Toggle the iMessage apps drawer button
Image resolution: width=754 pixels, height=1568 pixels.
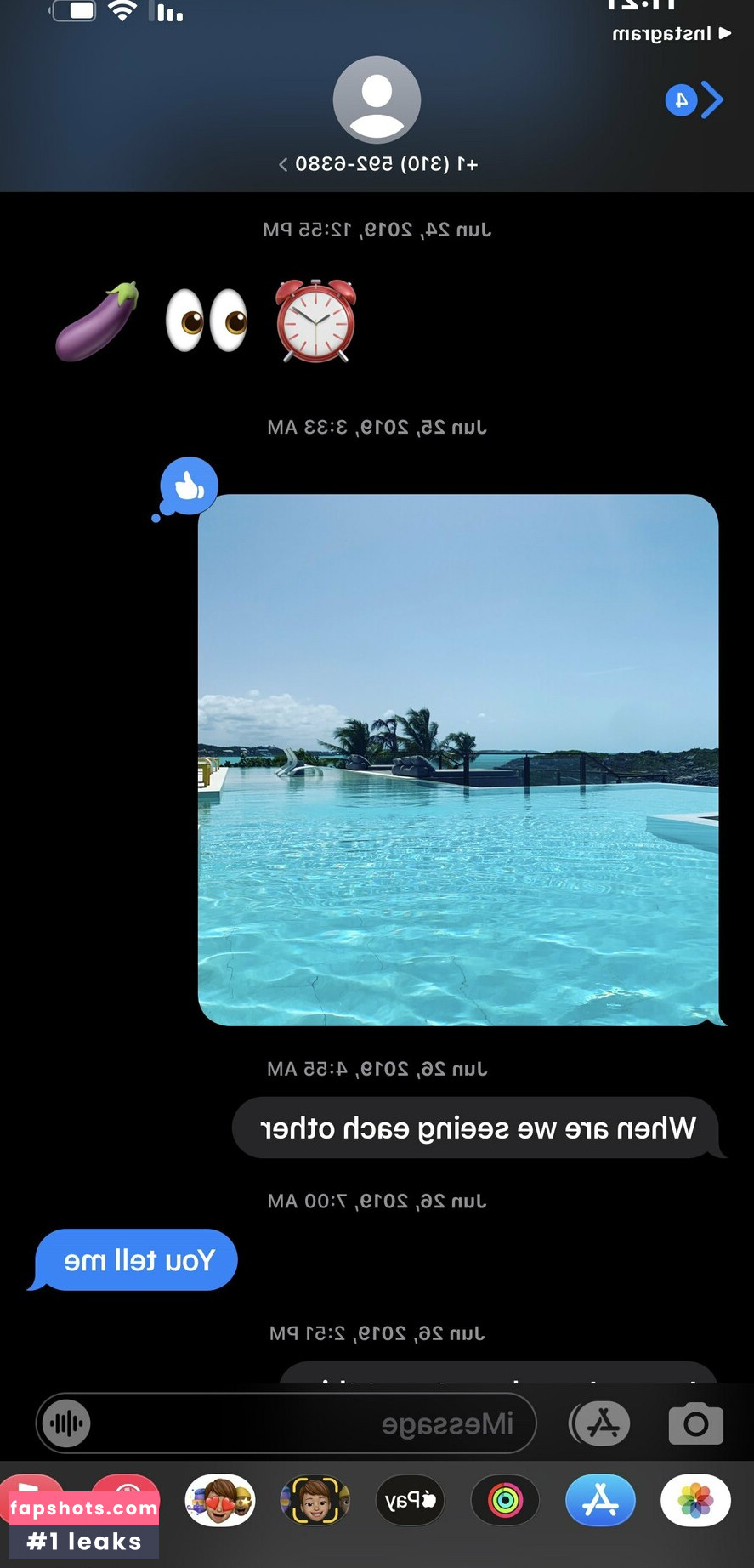coord(601,1423)
